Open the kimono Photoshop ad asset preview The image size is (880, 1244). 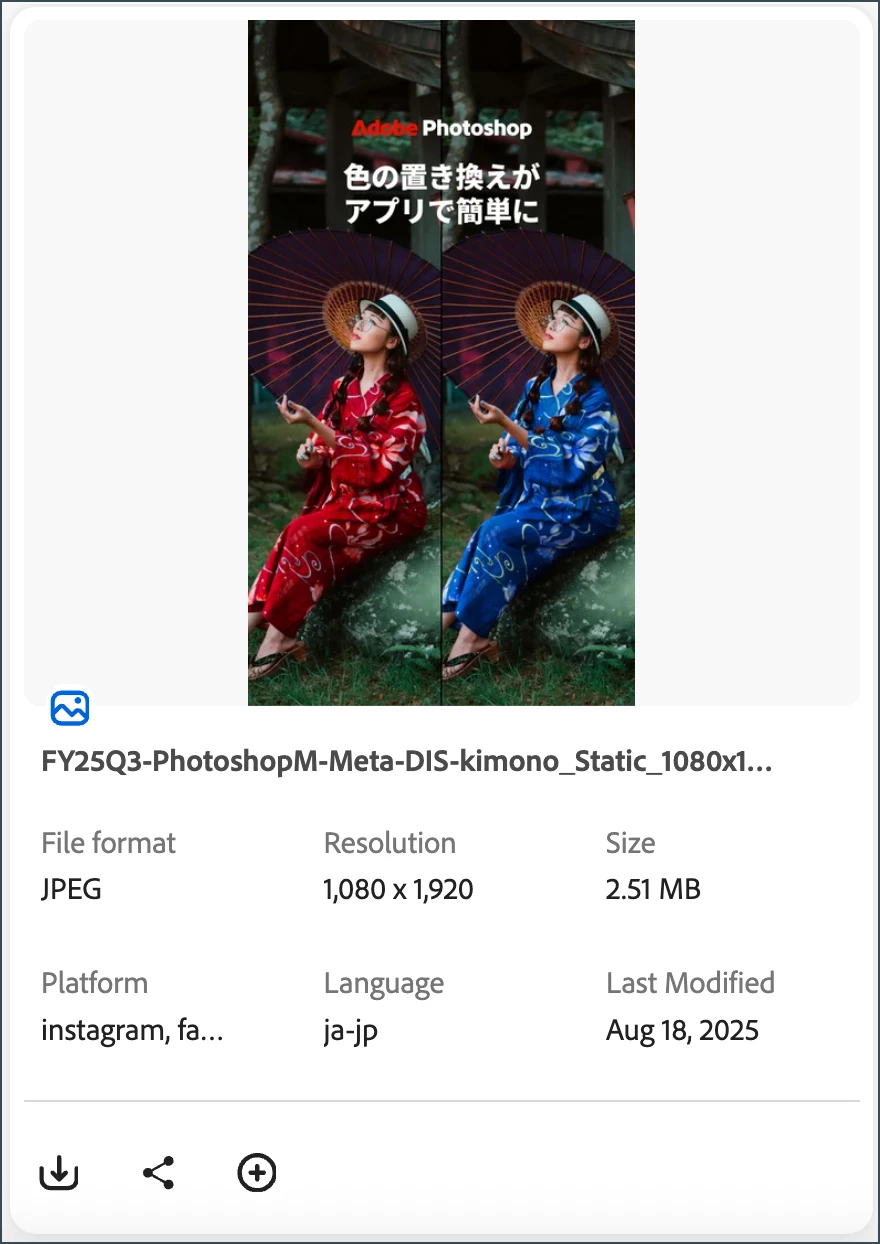441,363
